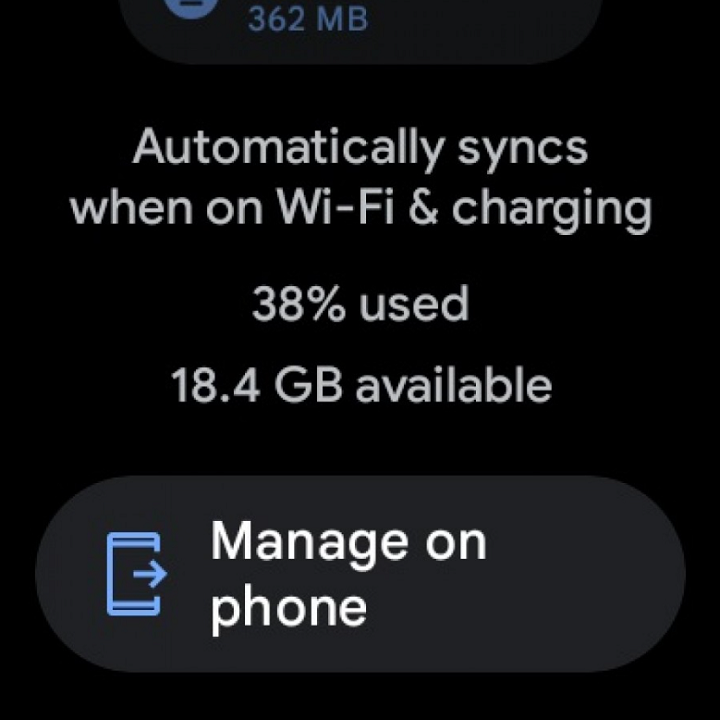Open the 362 MB storage item

point(360,22)
